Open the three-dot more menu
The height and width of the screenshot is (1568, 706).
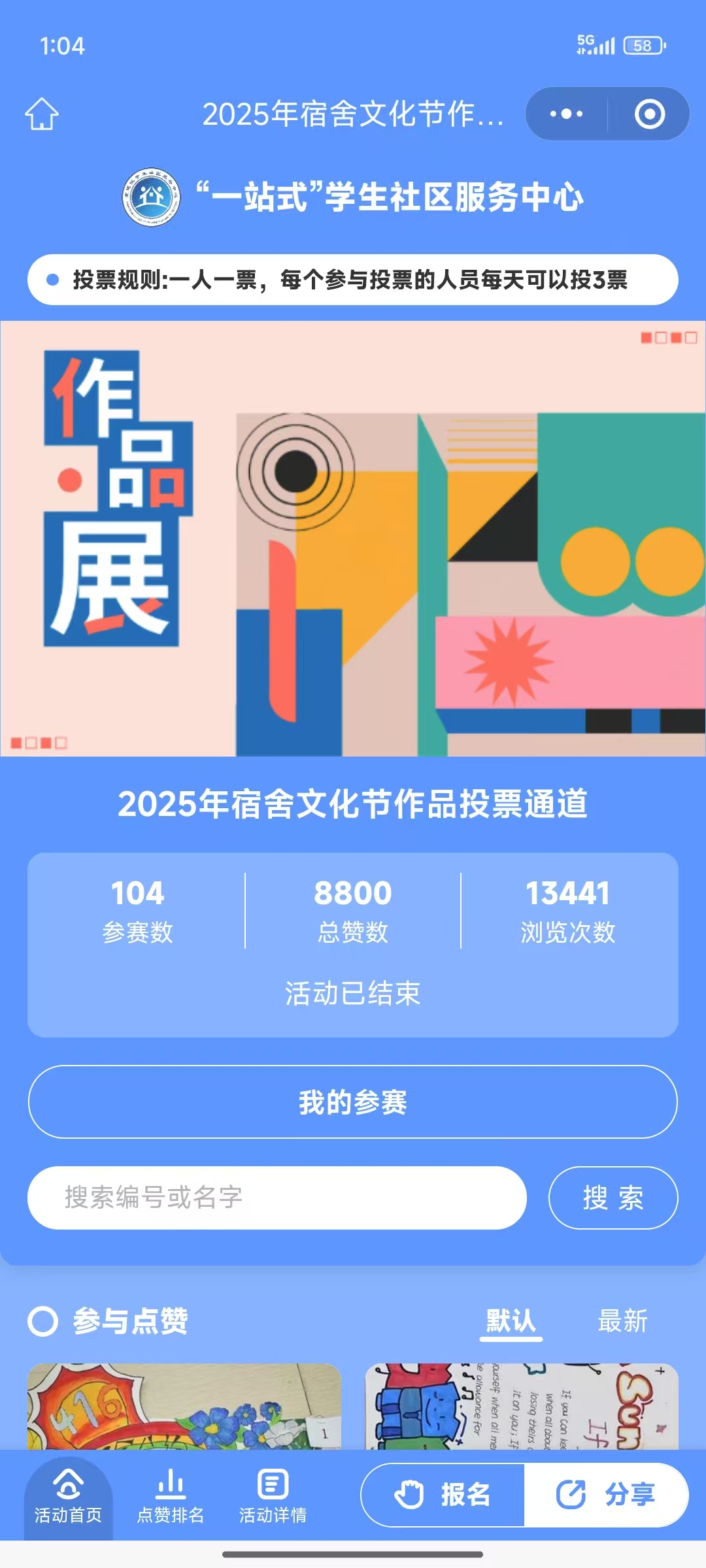[x=566, y=114]
